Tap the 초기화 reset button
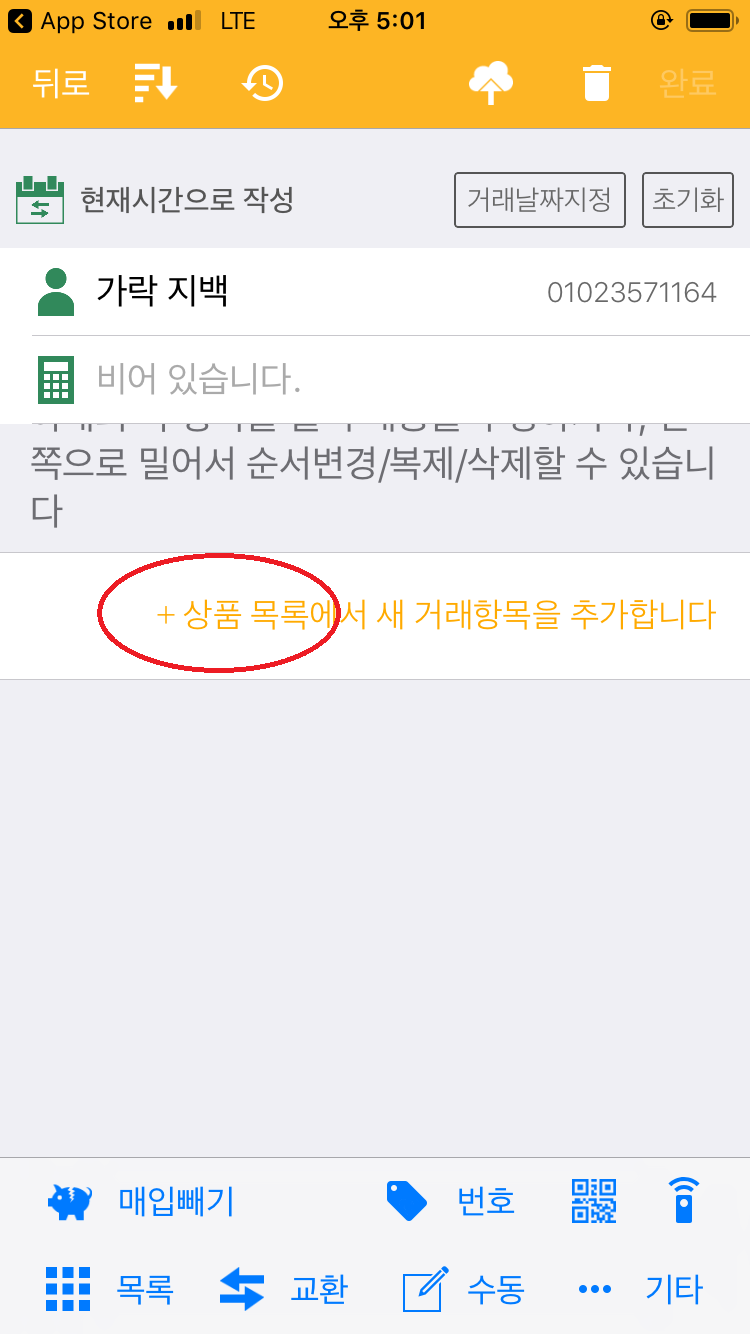Viewport: 750px width, 1334px height. (687, 200)
